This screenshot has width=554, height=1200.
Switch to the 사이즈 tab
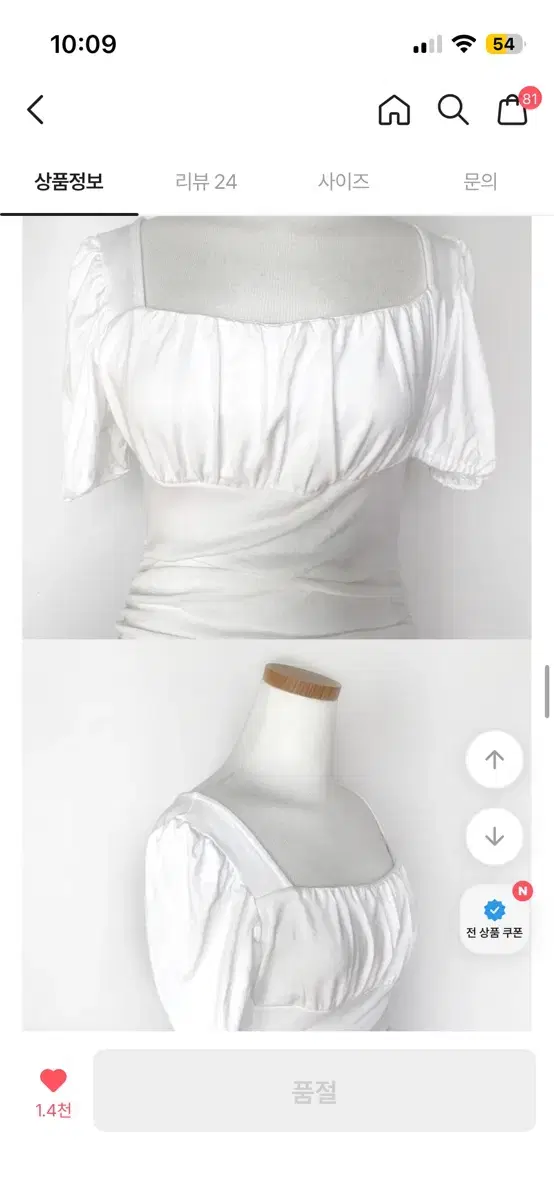coord(344,182)
